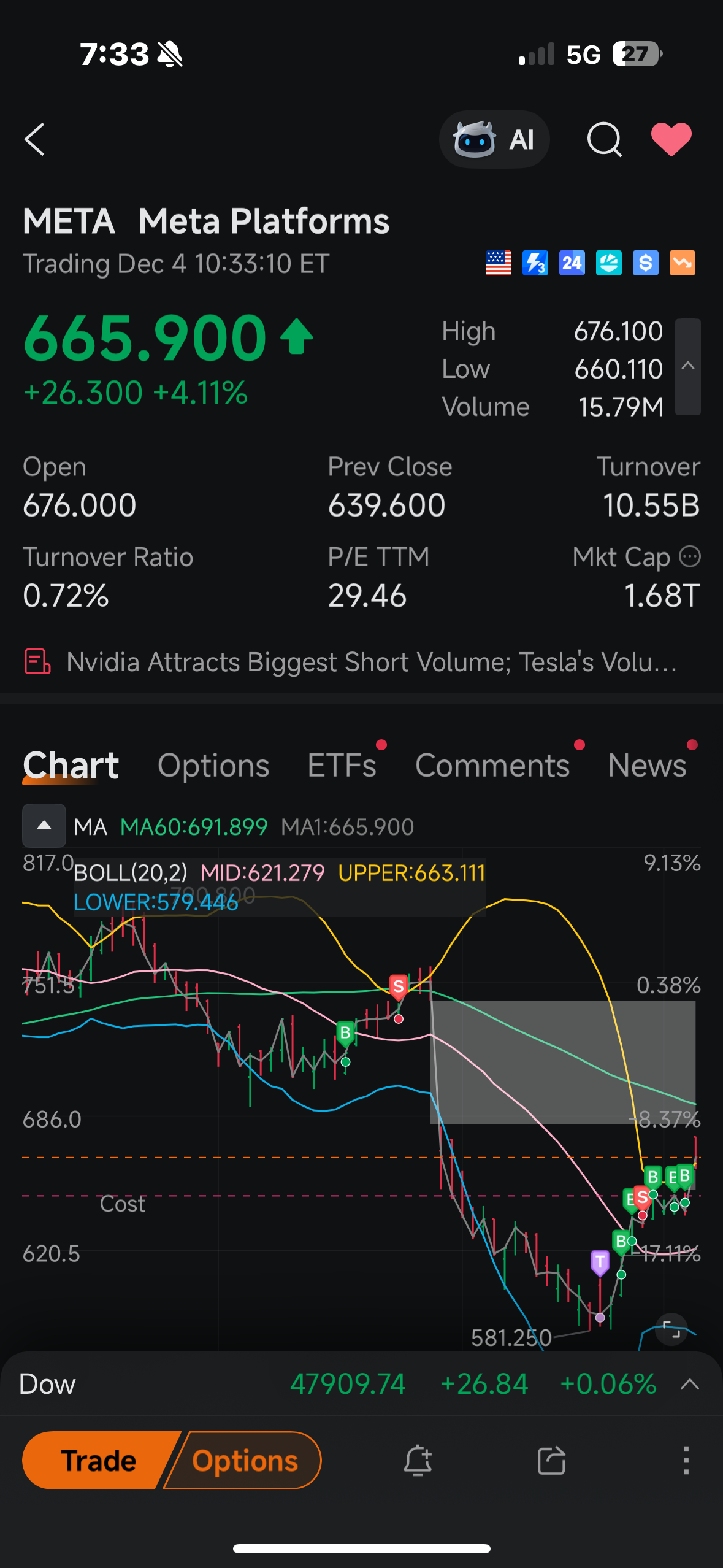This screenshot has height=1568, width=723.
Task: Select the Chart tab
Action: [71, 766]
